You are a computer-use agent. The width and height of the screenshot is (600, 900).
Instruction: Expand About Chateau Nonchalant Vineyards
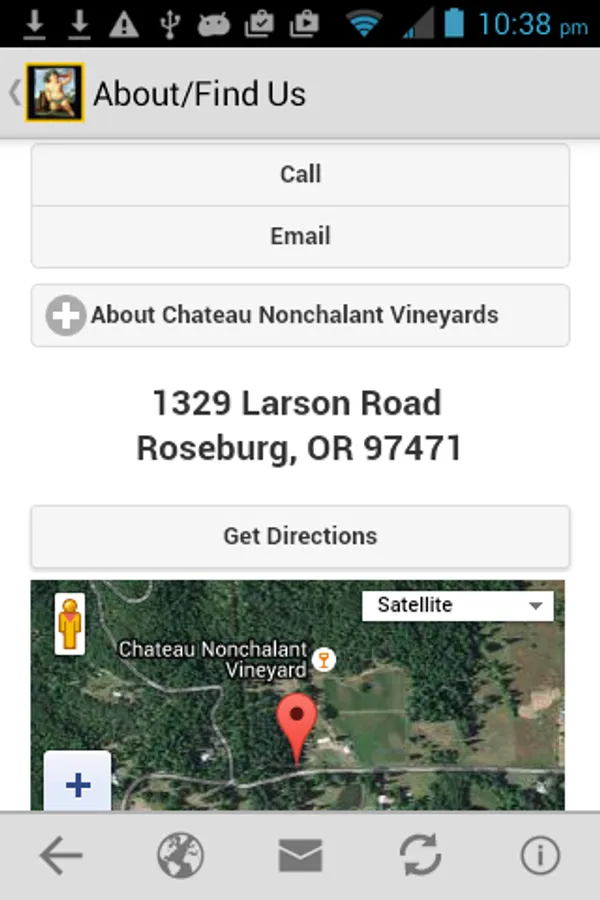[300, 315]
